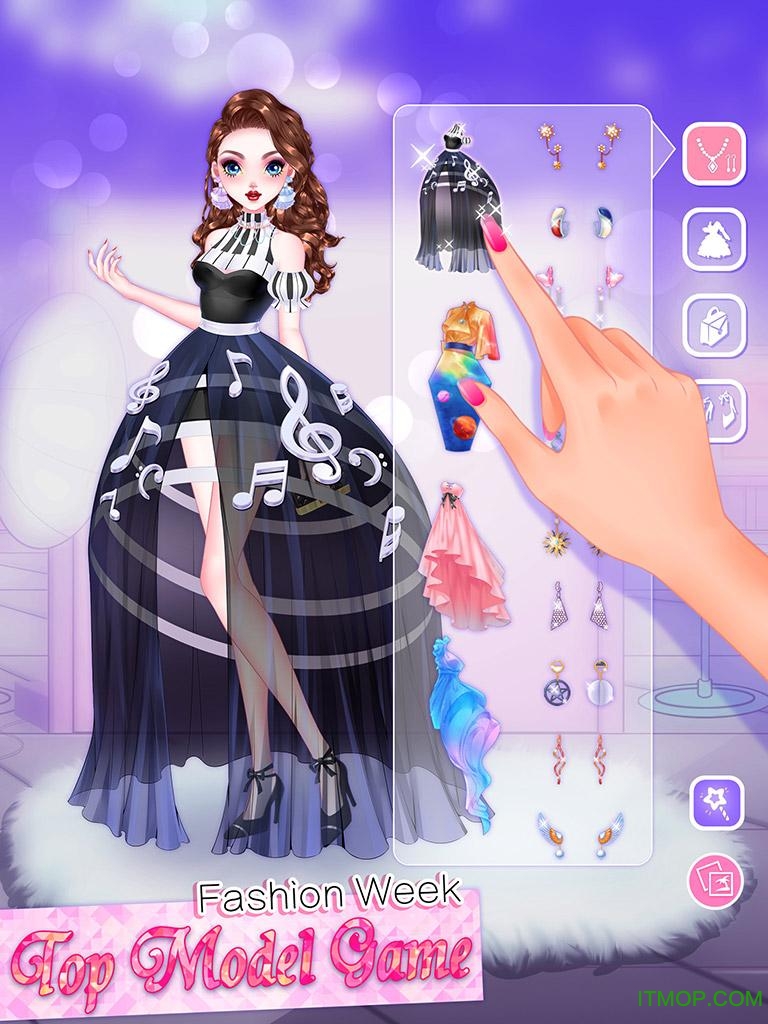Switch to the dress category tab
This screenshot has height=1024, width=768.
(x=715, y=239)
